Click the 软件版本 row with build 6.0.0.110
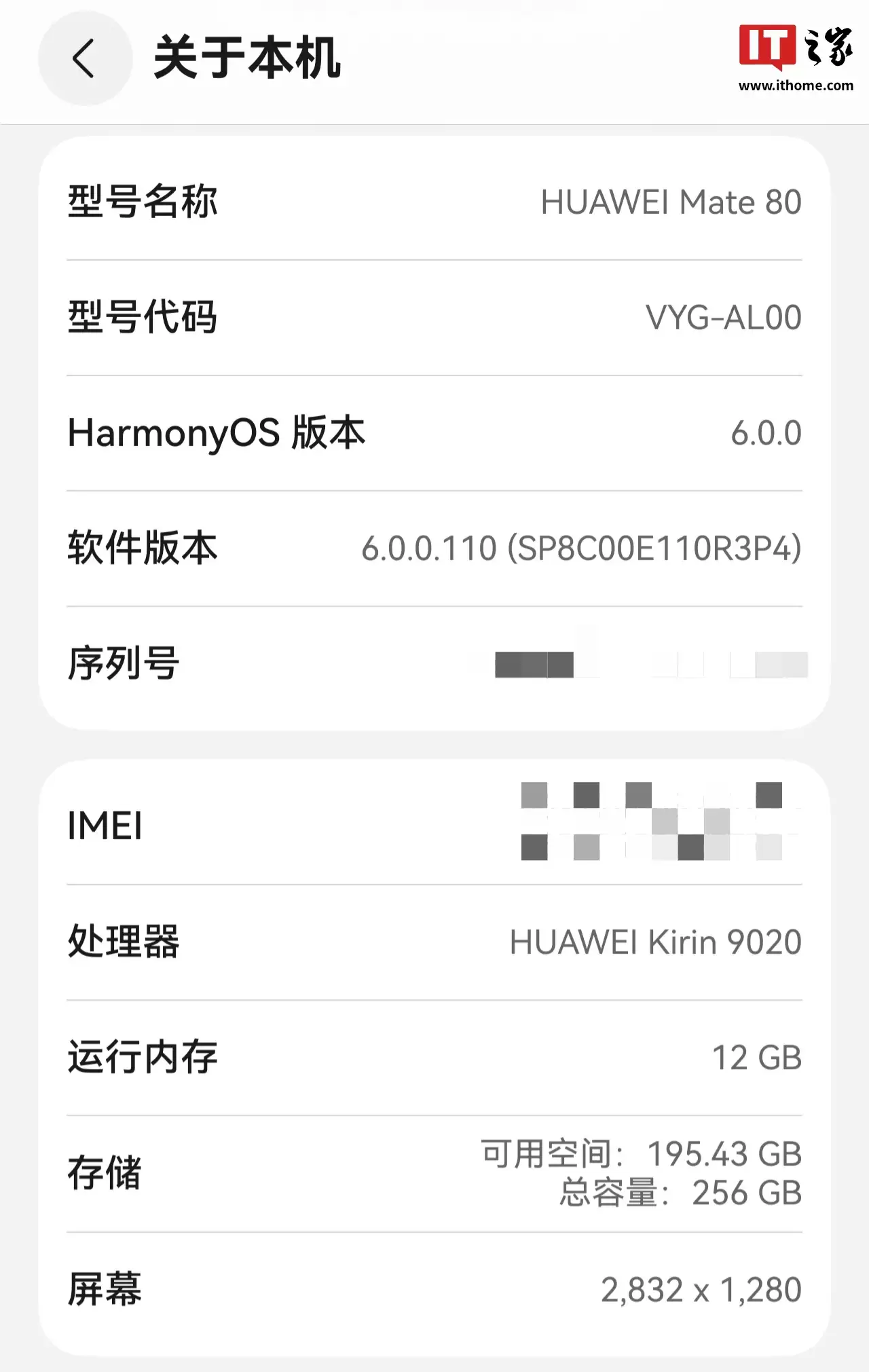The height and width of the screenshot is (1372, 869). pos(434,549)
